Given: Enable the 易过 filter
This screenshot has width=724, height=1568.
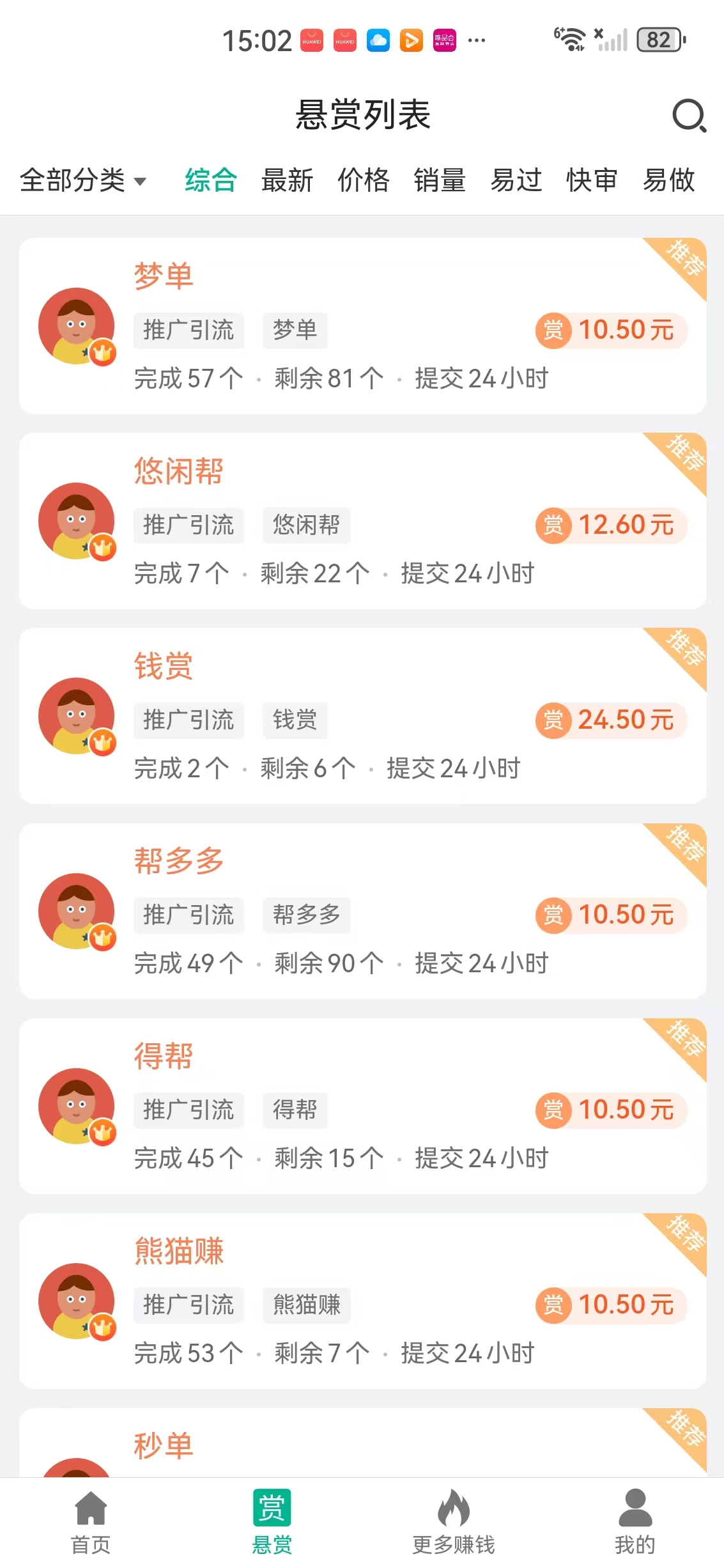Looking at the screenshot, I should [x=516, y=181].
